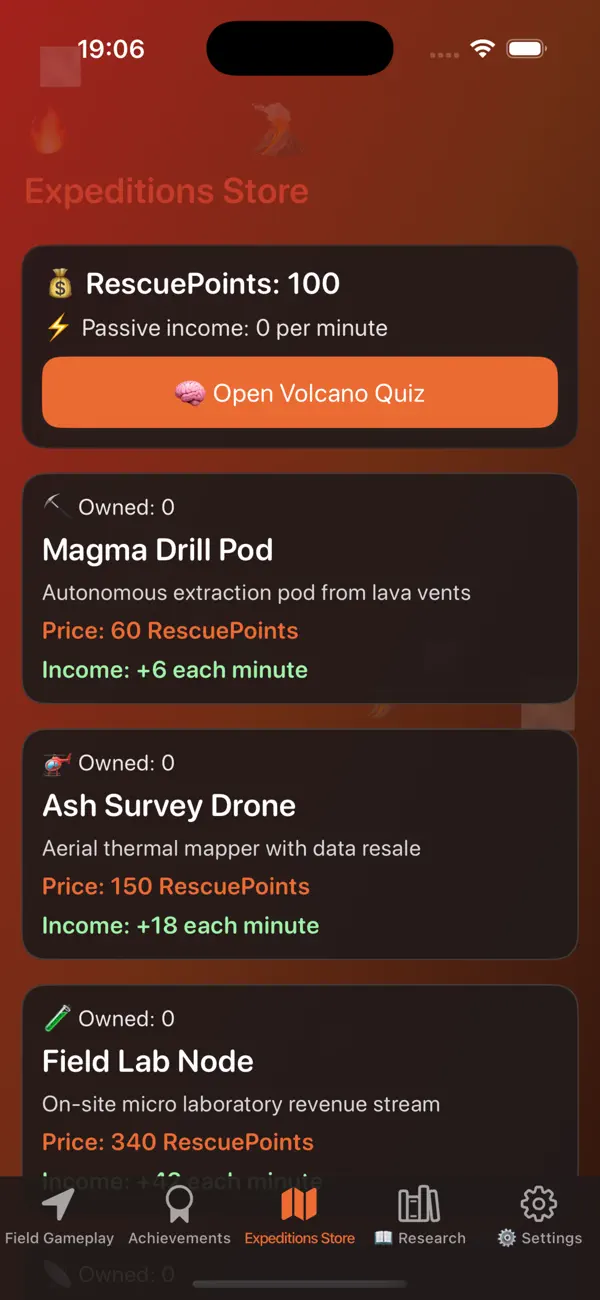The width and height of the screenshot is (600, 1300).
Task: Go to the Achievements tab
Action: pos(179,1216)
